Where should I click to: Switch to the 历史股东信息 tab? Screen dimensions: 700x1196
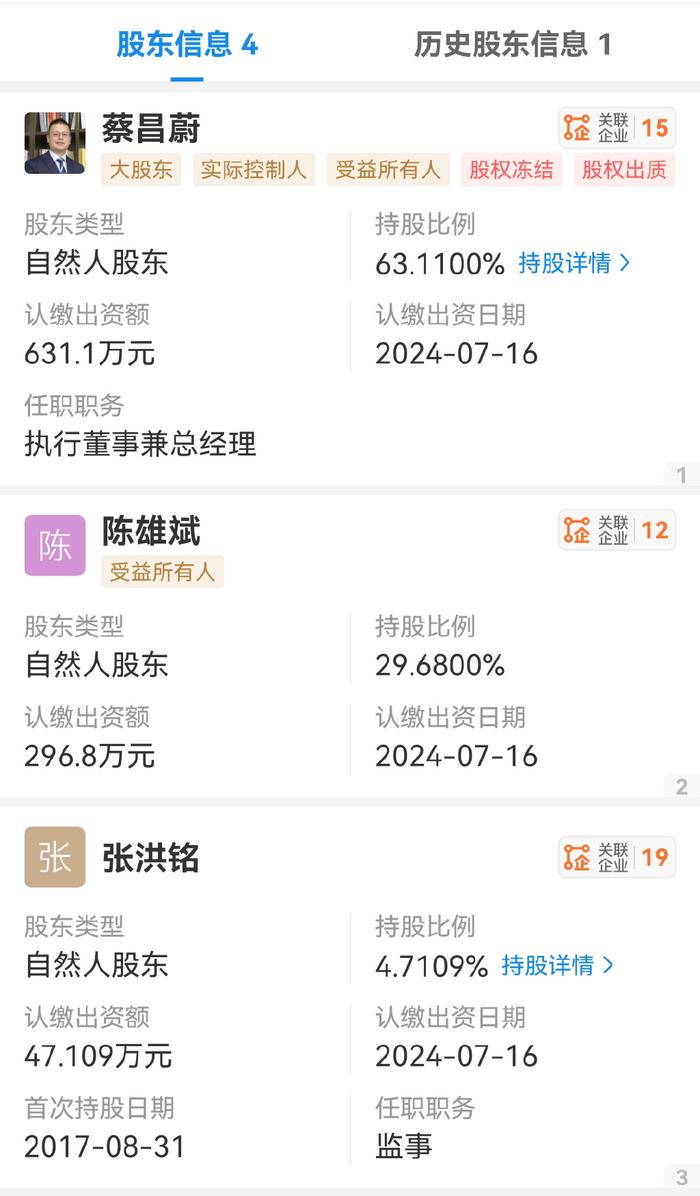[512, 44]
